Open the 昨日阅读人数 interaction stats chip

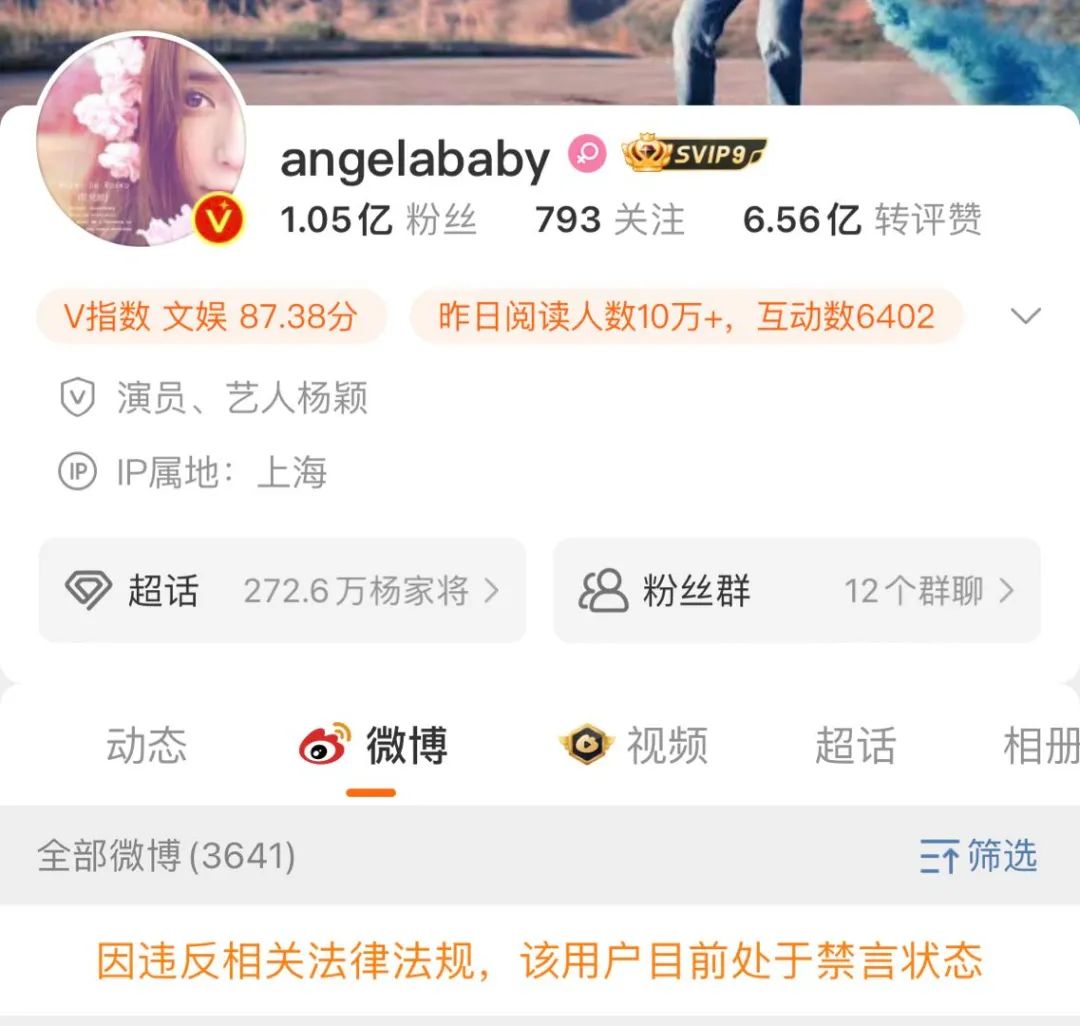pyautogui.click(x=686, y=317)
